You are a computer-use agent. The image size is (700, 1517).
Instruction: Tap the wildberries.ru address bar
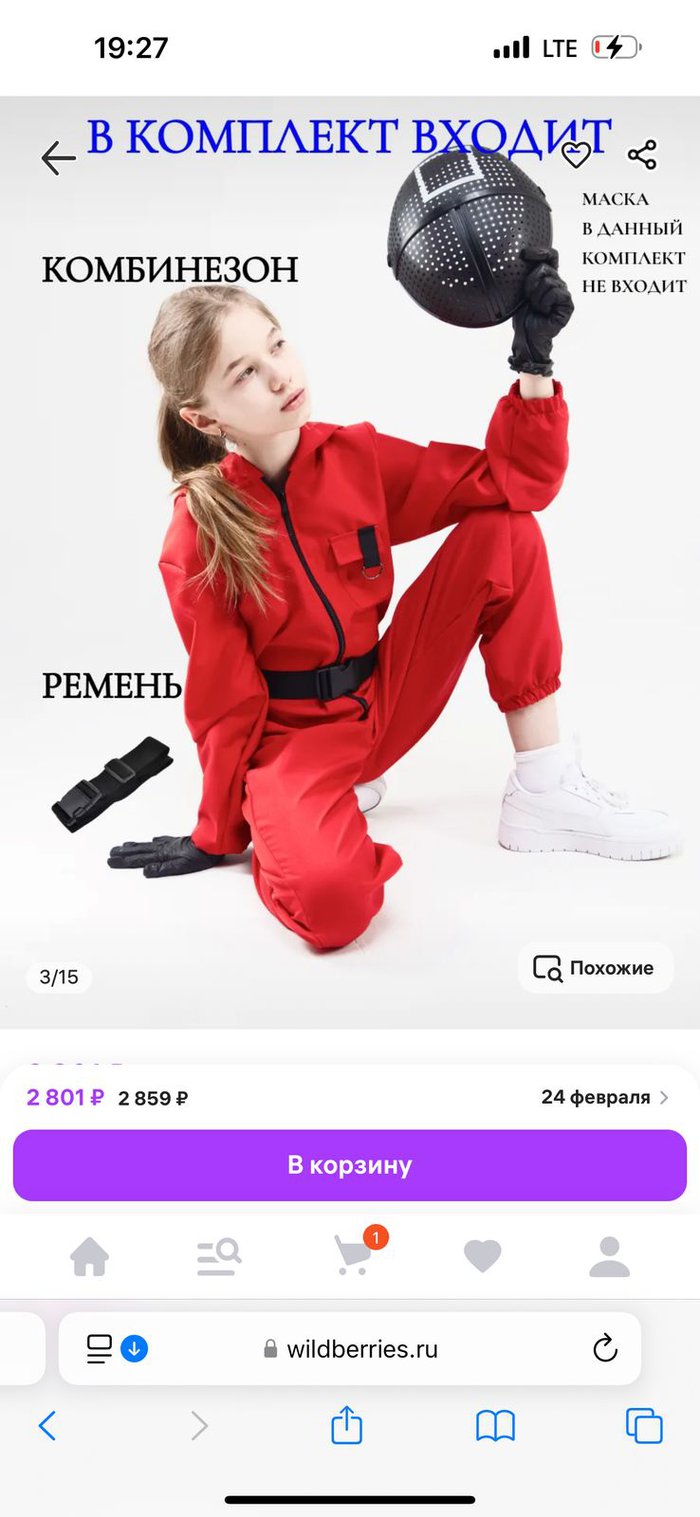(350, 1349)
